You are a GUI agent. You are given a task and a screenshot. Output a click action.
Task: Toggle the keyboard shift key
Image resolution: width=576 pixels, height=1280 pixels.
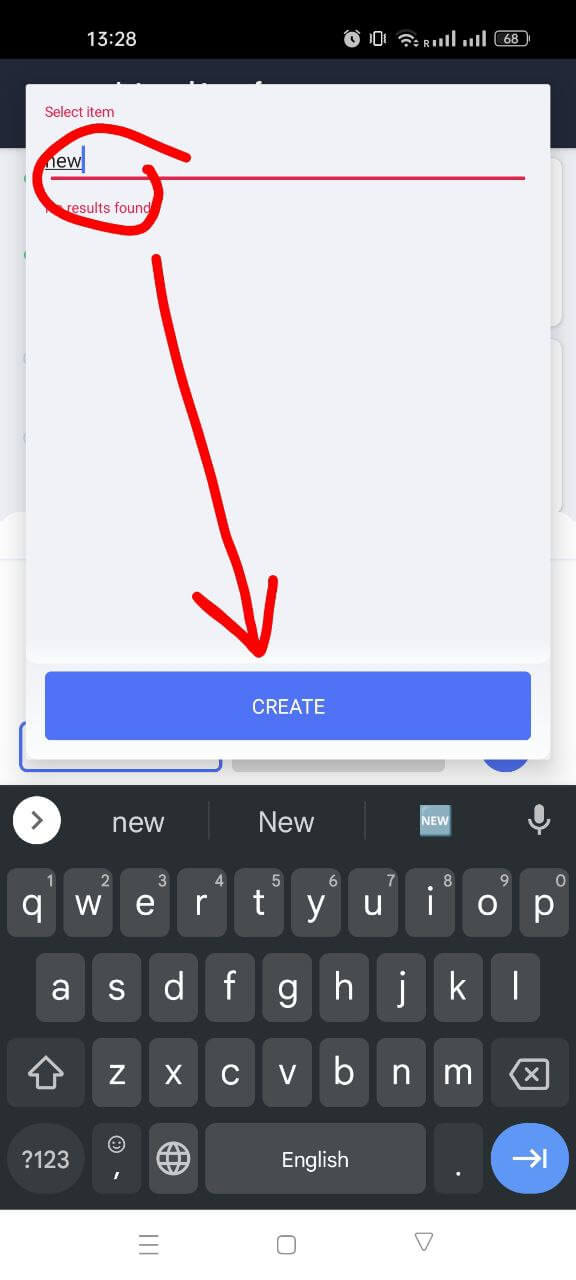click(x=45, y=1075)
